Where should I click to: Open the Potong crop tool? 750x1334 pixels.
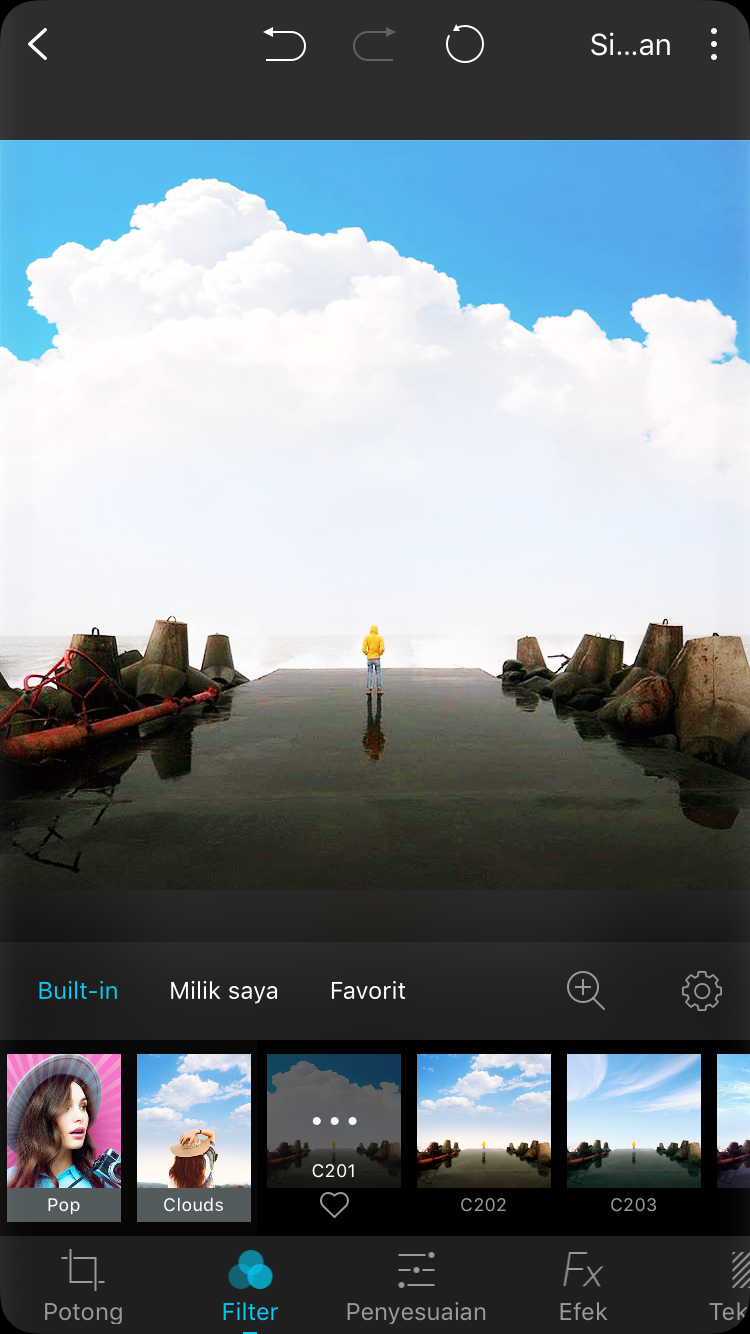[83, 1287]
